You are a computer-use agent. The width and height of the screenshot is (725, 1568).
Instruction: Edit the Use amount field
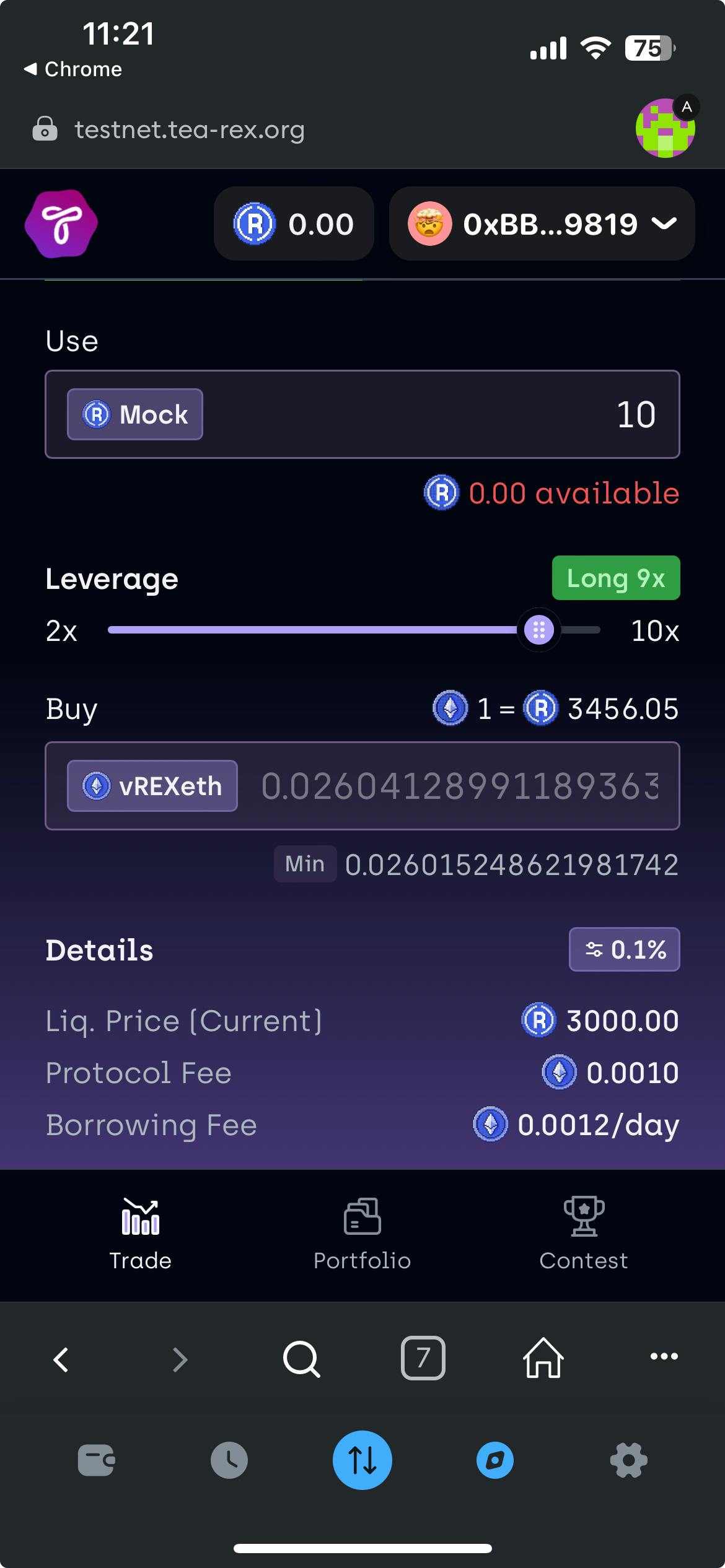[471, 414]
